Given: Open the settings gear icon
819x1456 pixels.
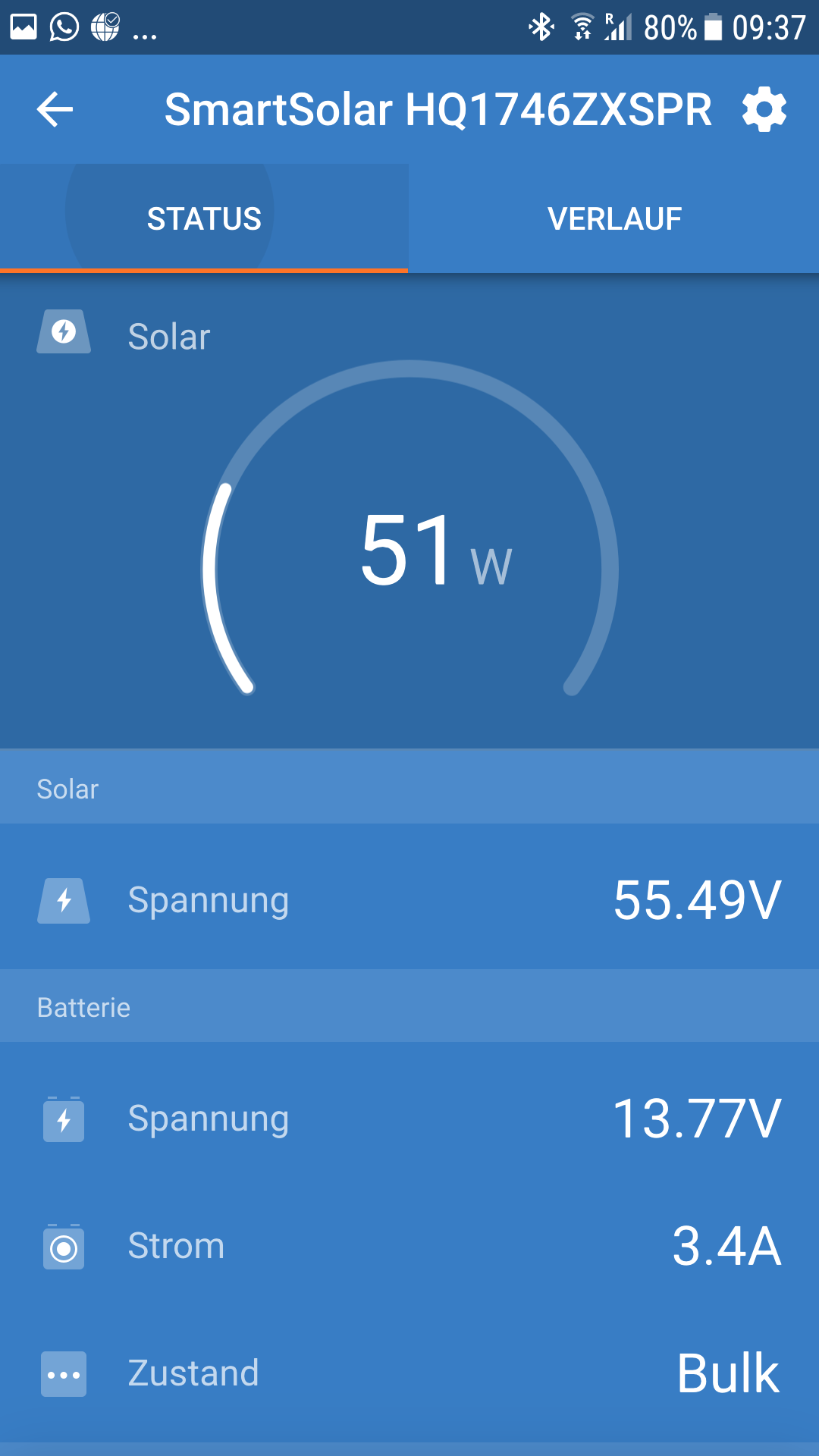Looking at the screenshot, I should 764,110.
